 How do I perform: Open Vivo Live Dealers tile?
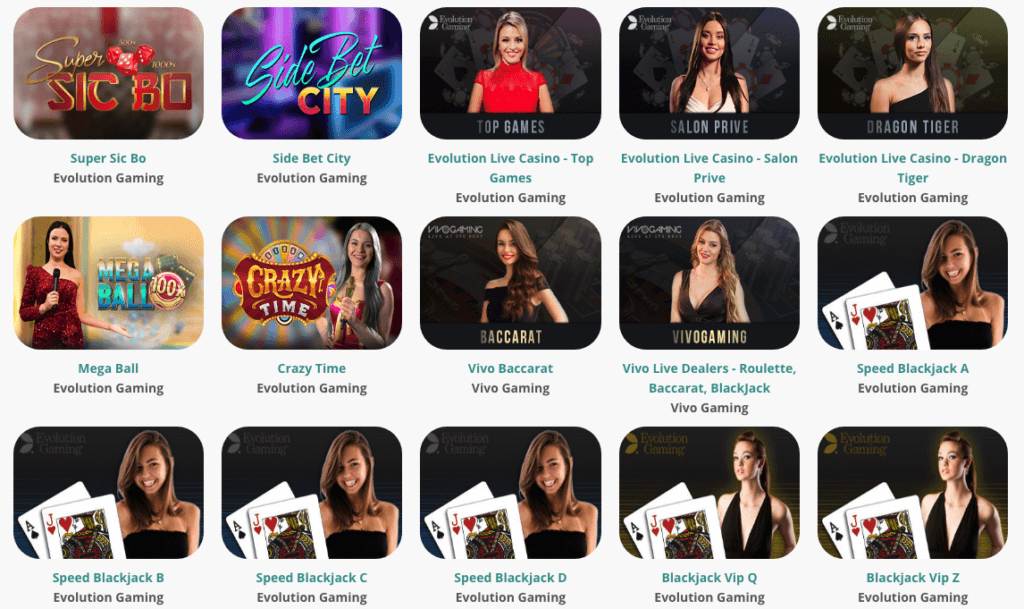coord(709,283)
